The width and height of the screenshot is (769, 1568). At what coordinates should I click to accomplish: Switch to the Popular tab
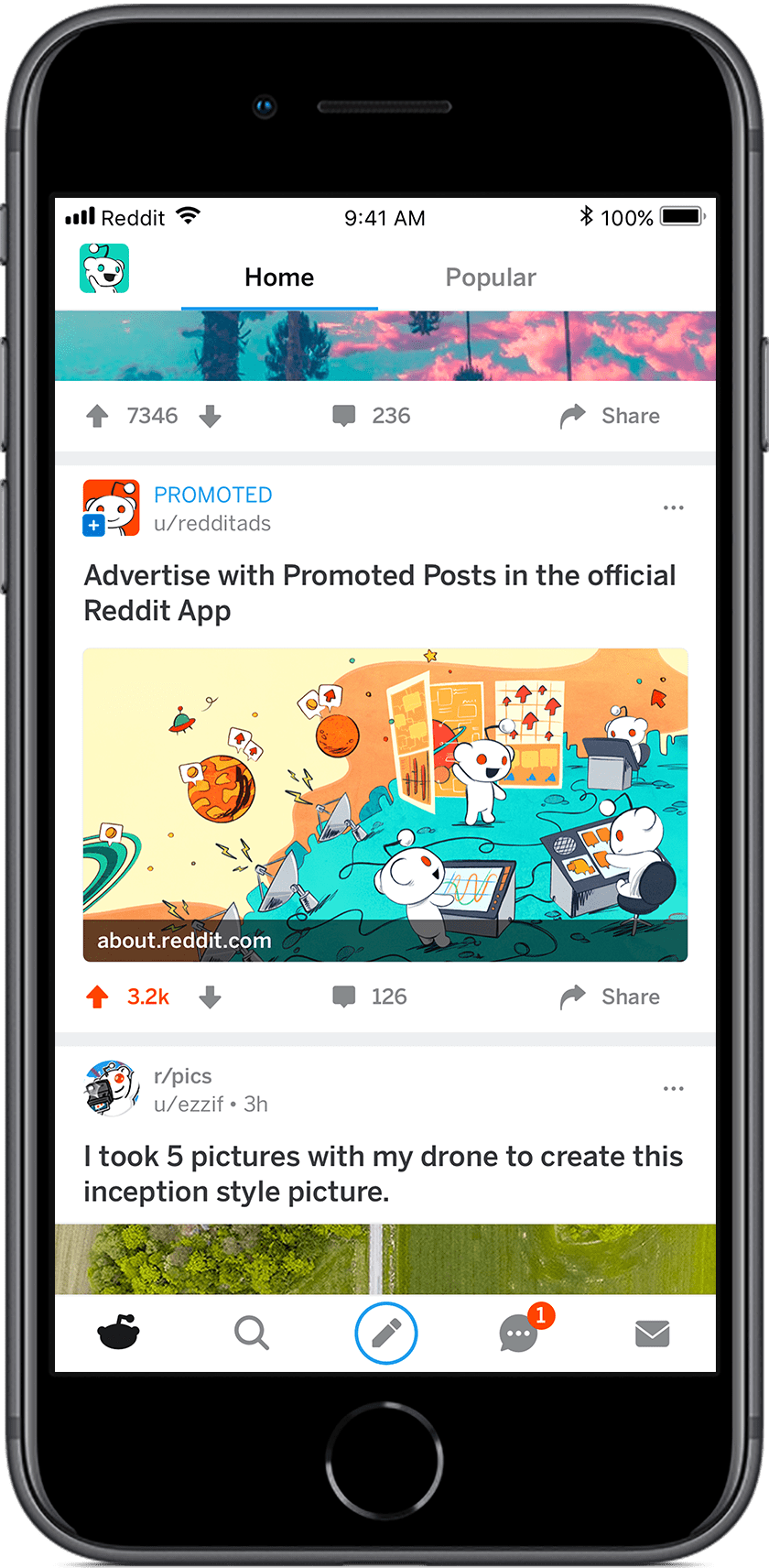[x=490, y=278]
